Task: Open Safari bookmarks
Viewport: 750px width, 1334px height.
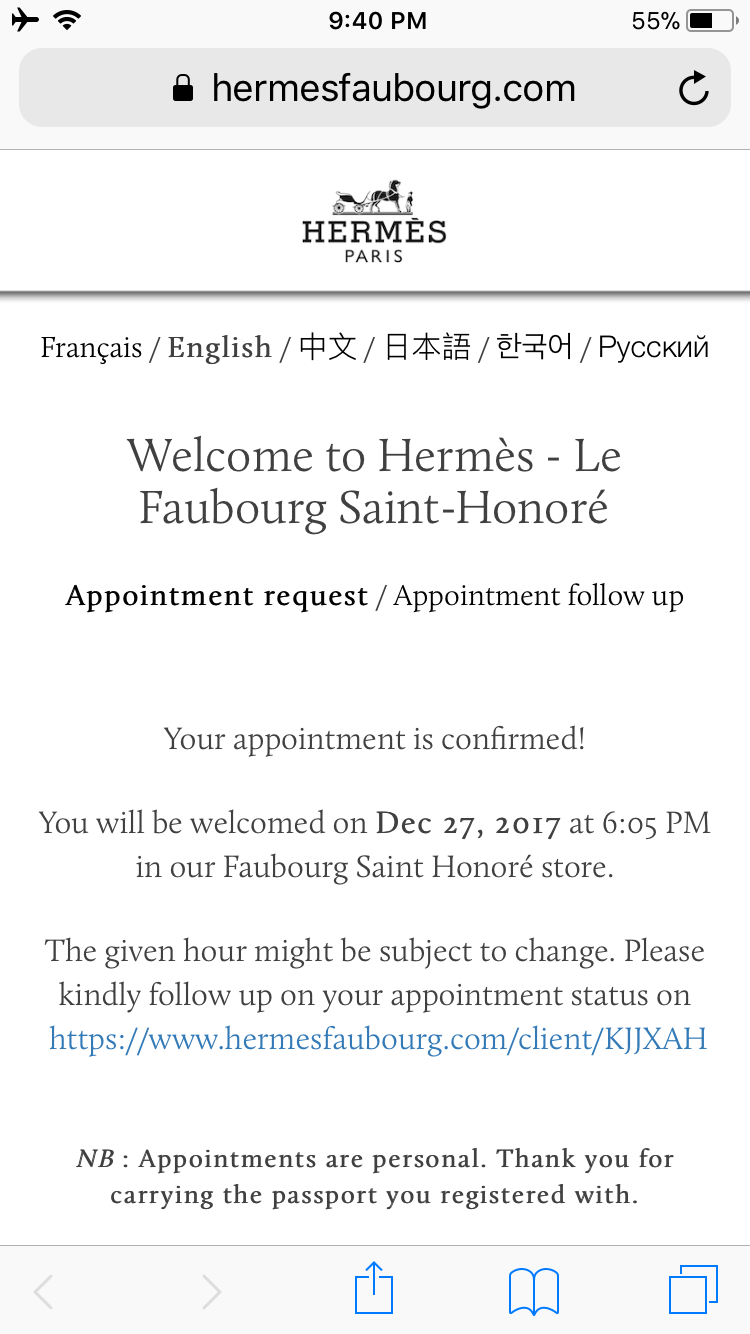Action: pos(534,1291)
